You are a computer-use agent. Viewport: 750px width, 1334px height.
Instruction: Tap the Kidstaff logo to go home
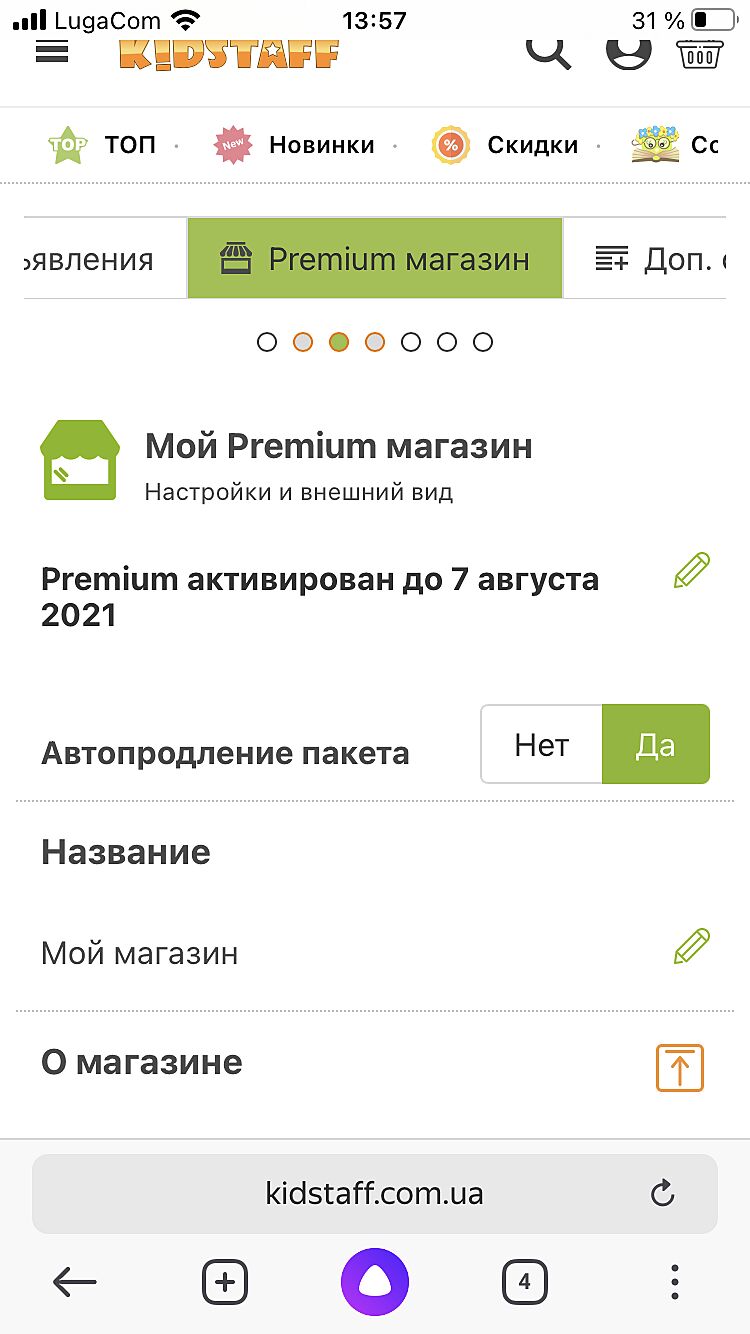tap(229, 53)
